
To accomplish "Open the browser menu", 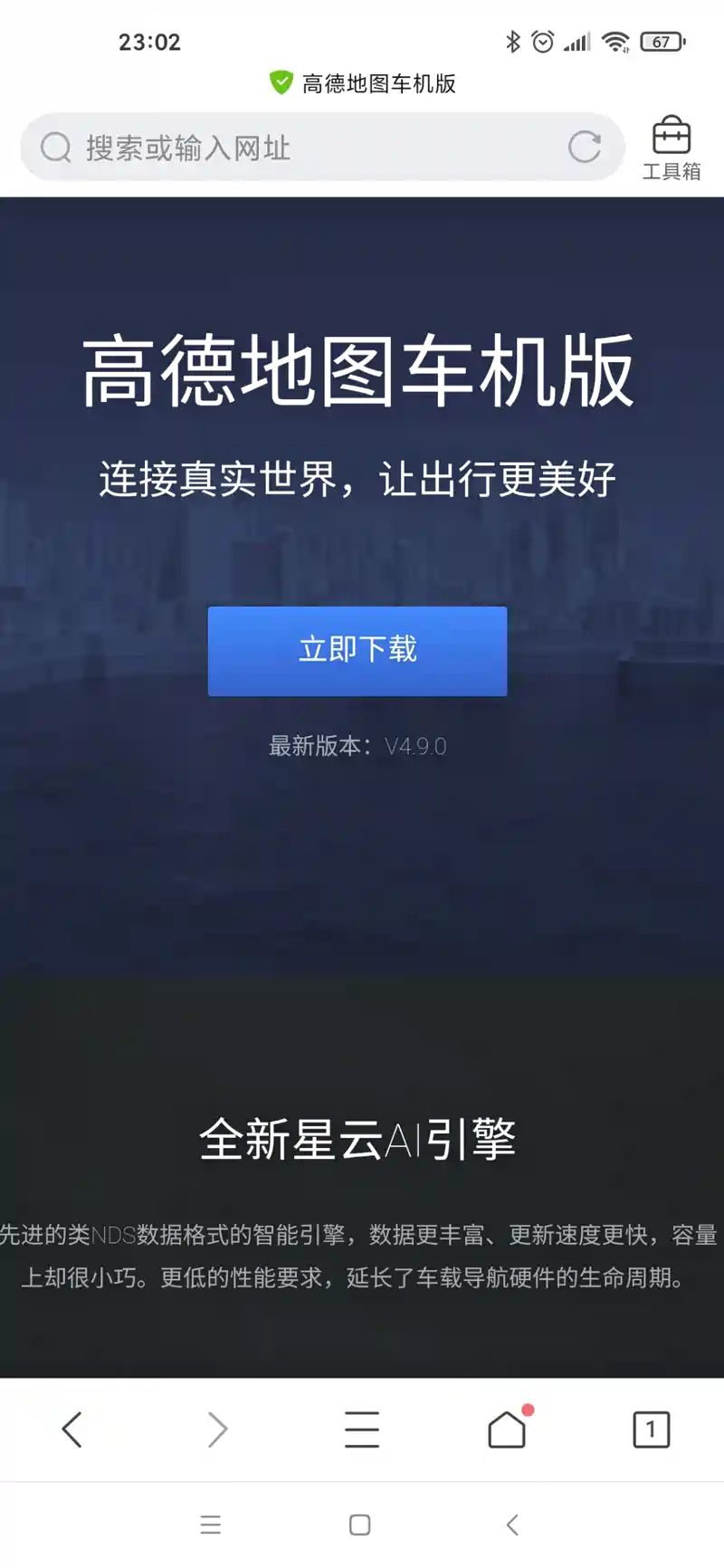I will 362,1429.
